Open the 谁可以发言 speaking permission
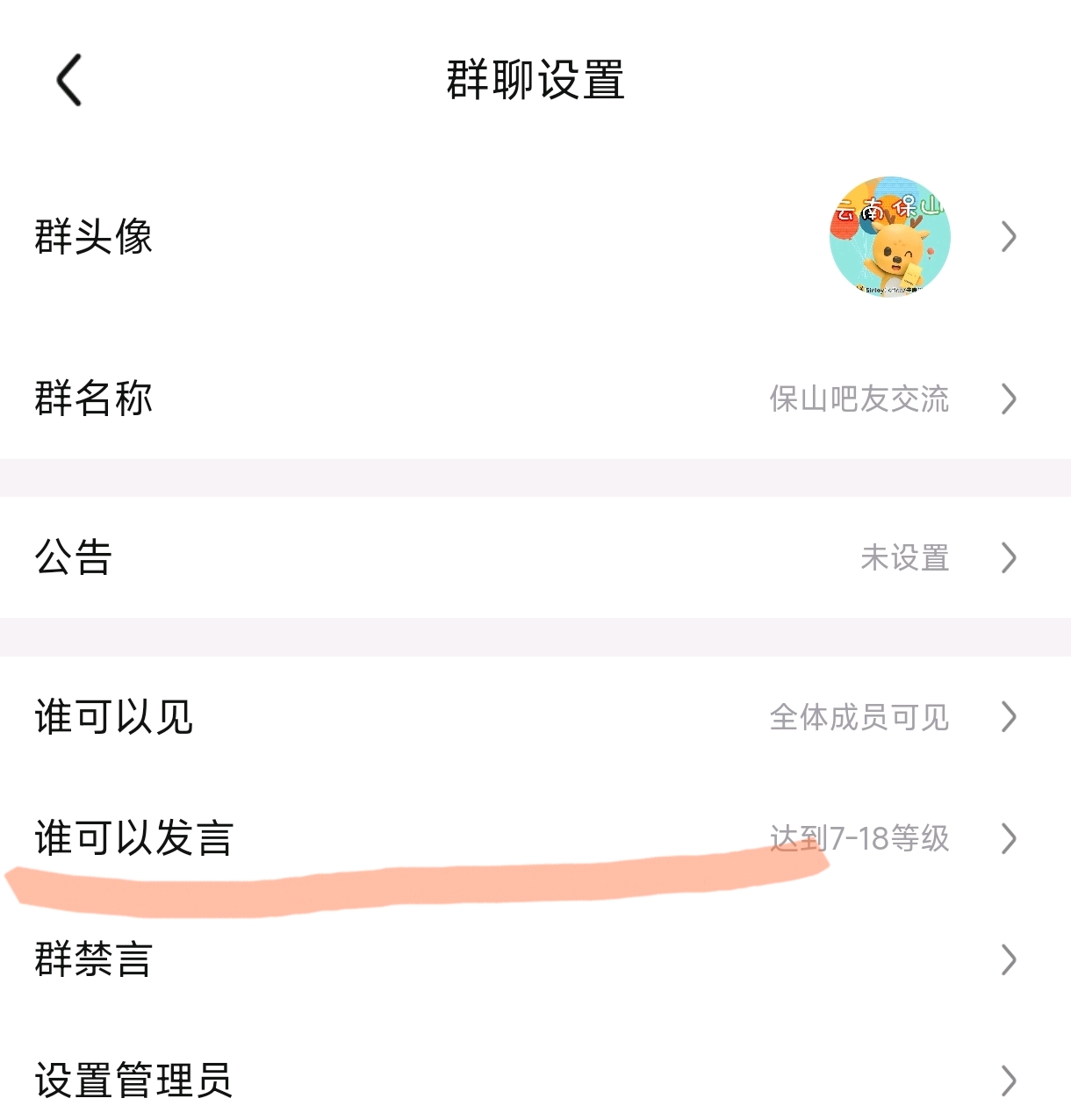The height and width of the screenshot is (1120, 1071). point(534,838)
